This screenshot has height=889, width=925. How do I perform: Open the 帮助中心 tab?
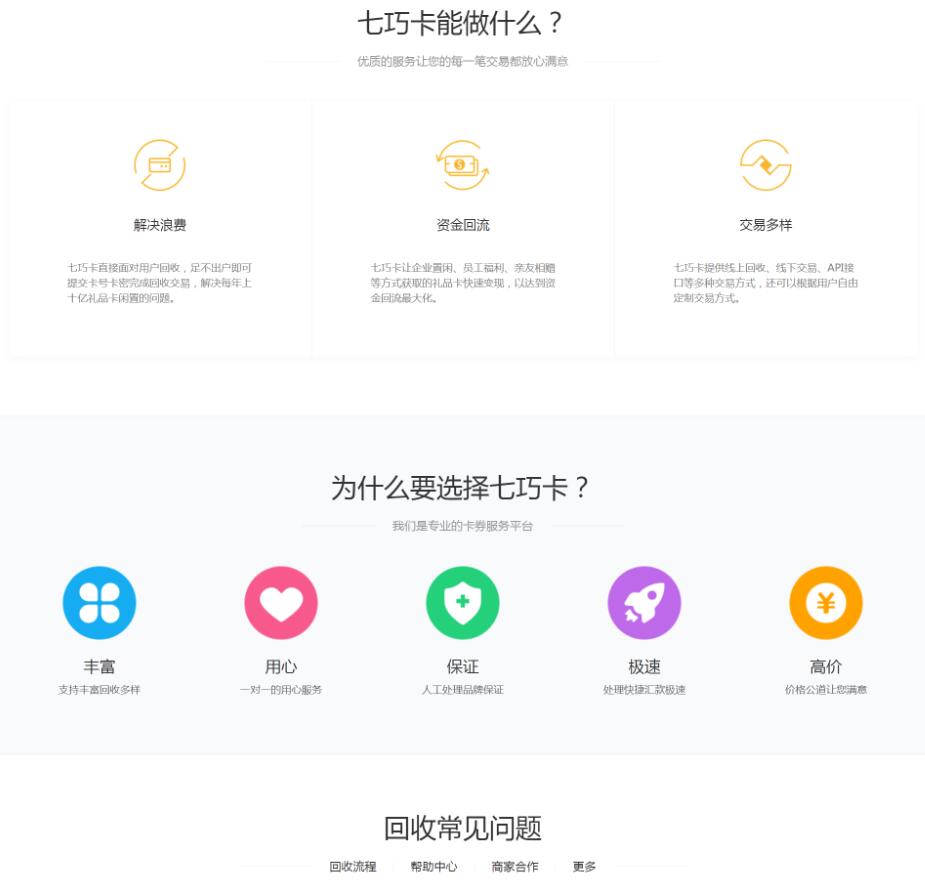point(434,867)
